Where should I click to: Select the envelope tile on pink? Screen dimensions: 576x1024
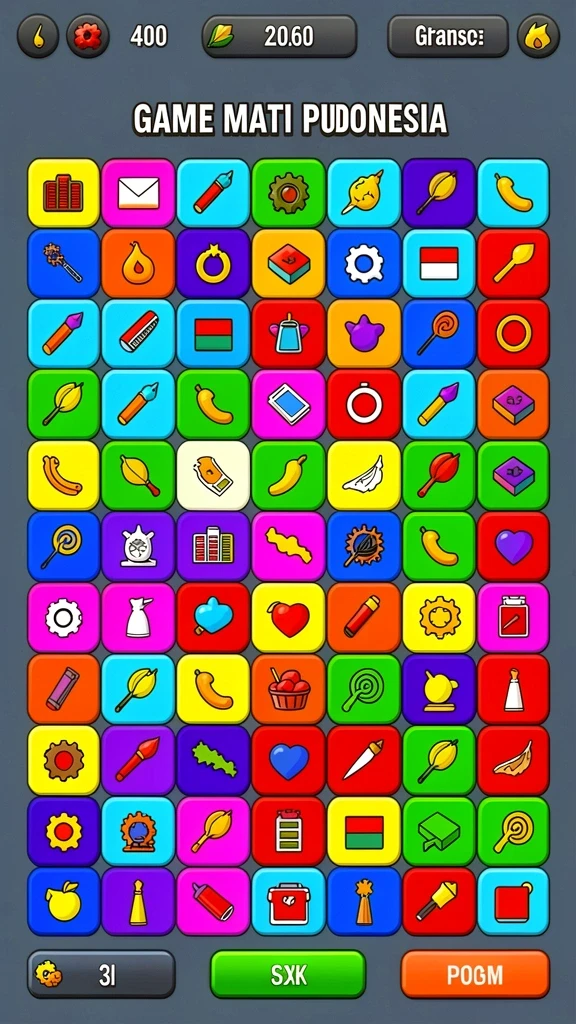(x=138, y=193)
